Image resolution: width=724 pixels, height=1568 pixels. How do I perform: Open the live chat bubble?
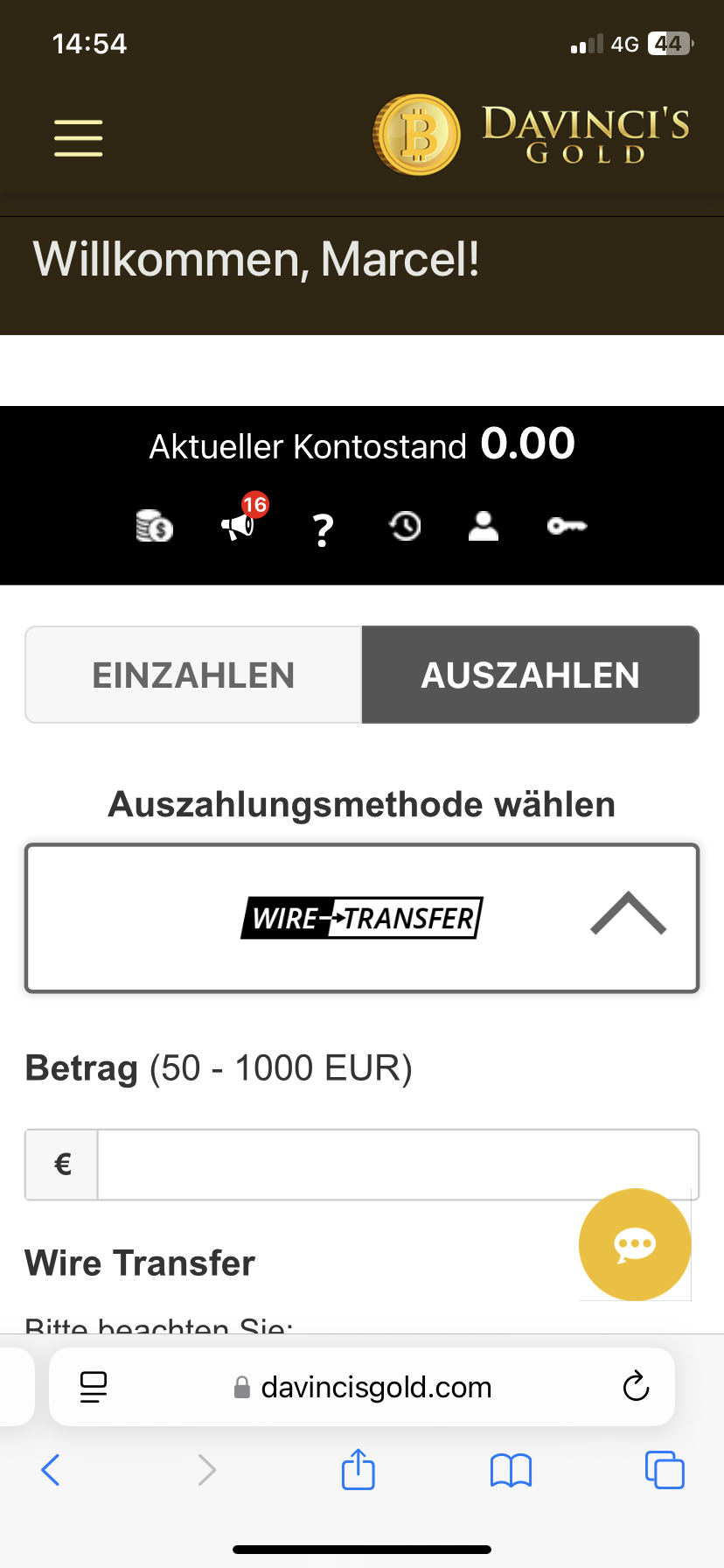[635, 1244]
